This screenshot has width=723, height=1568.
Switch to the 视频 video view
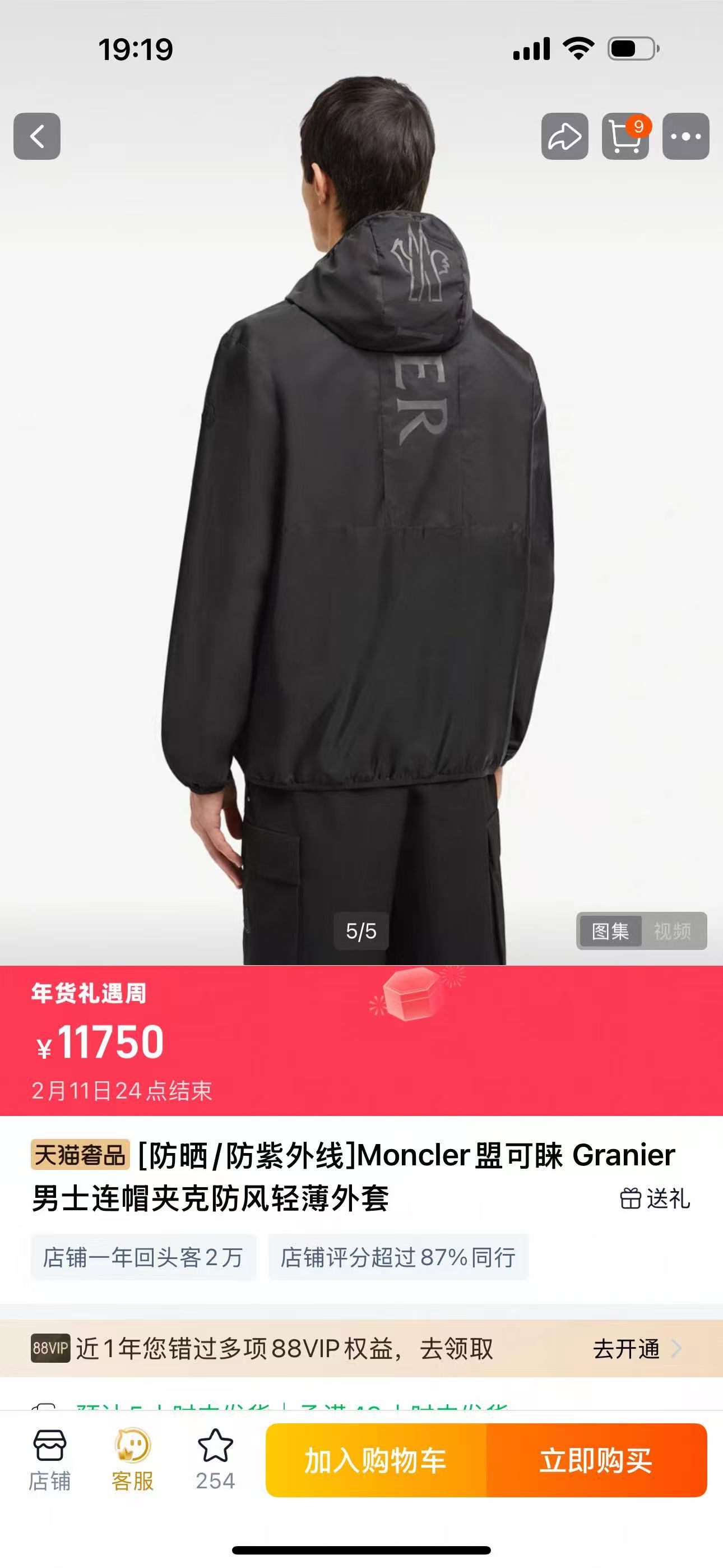[x=673, y=931]
